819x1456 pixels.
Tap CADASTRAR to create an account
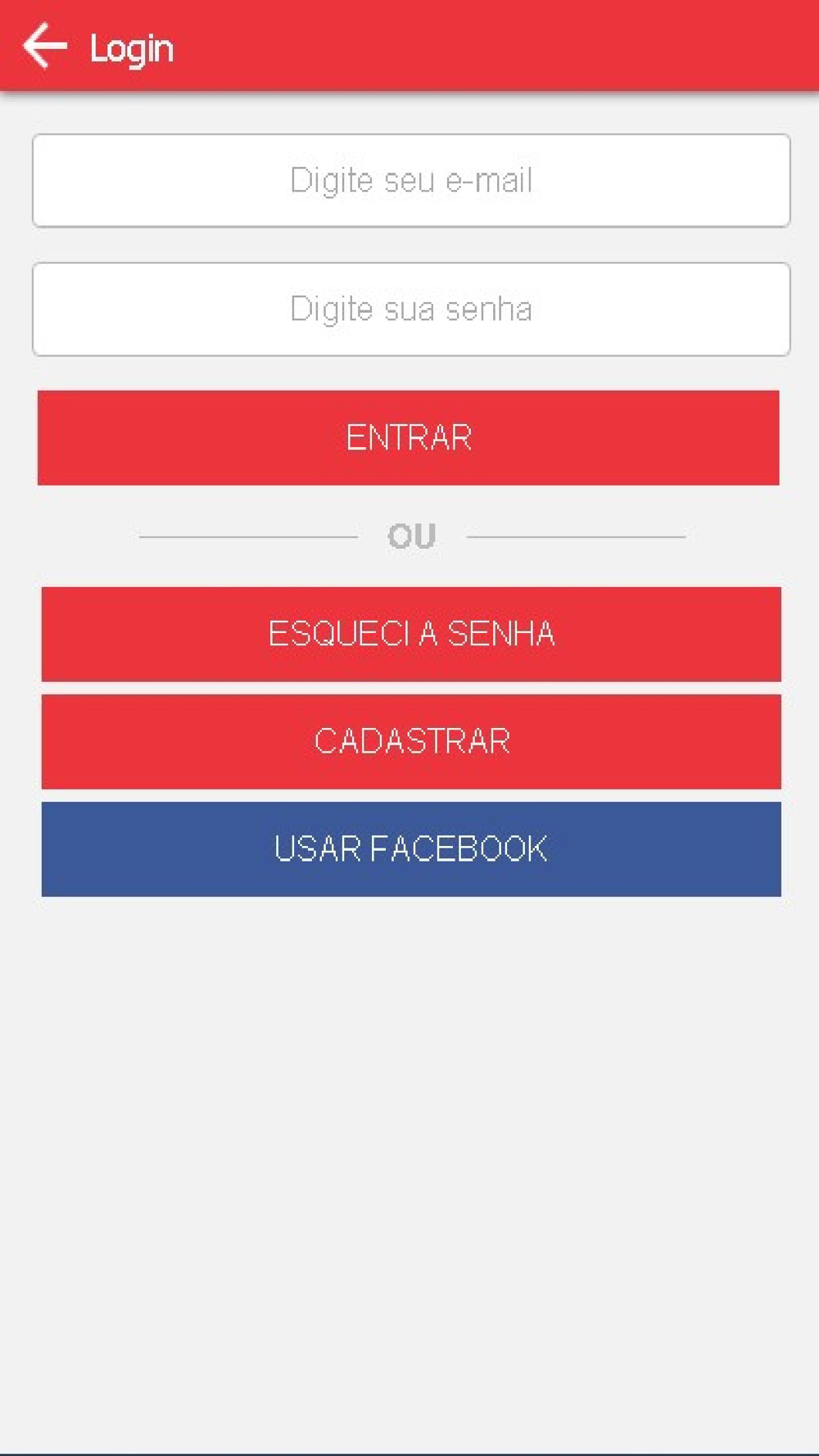tap(411, 741)
